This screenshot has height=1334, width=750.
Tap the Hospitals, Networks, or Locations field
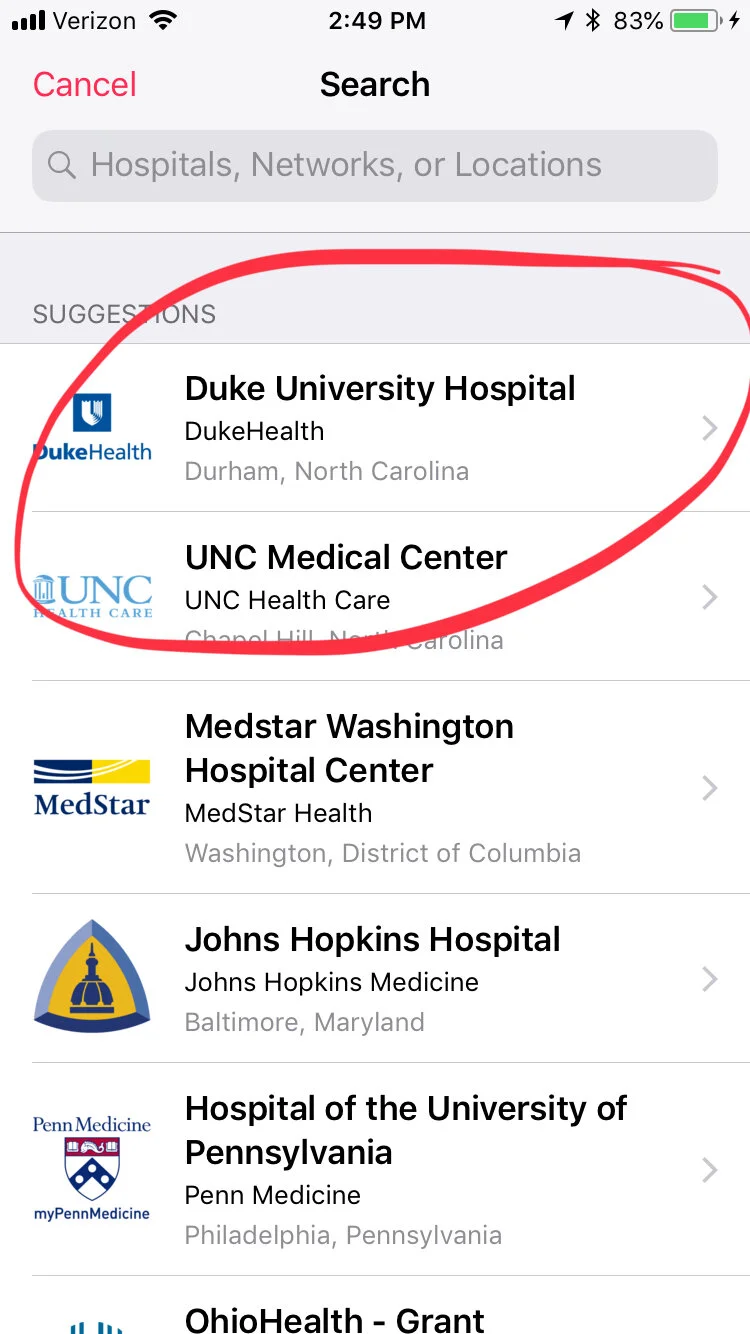pyautogui.click(x=375, y=165)
